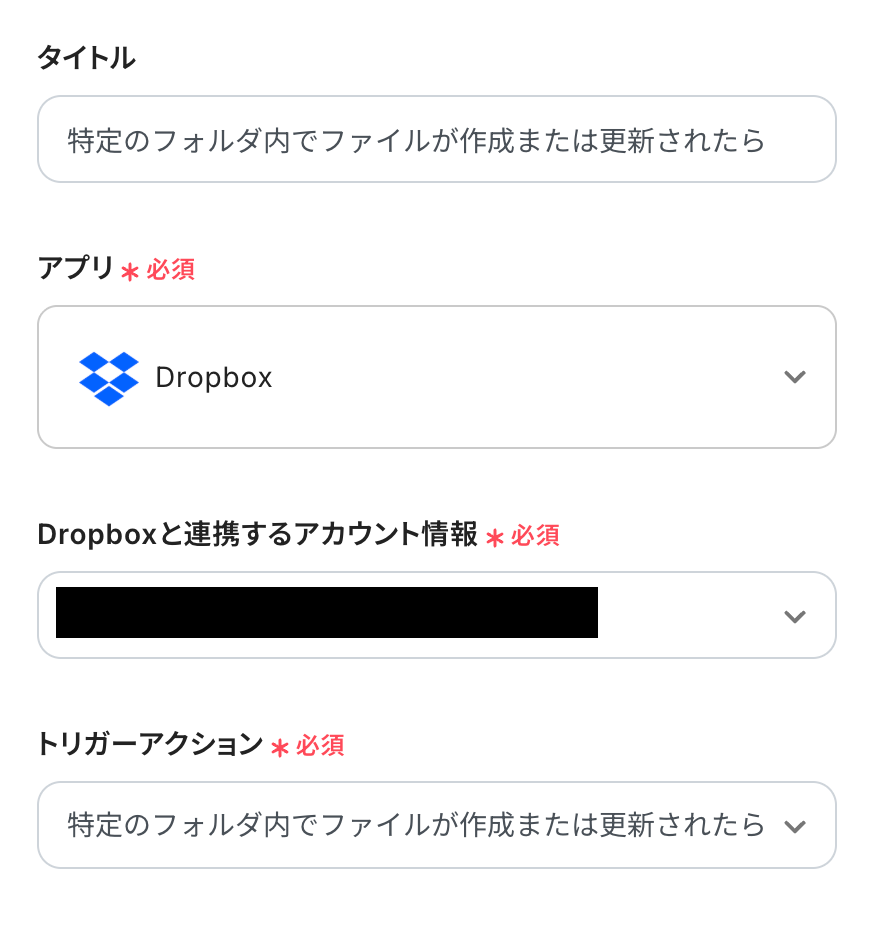This screenshot has height=925, width=880.
Task: Open the アプリ dropdown showing Dropbox
Action: 436,377
